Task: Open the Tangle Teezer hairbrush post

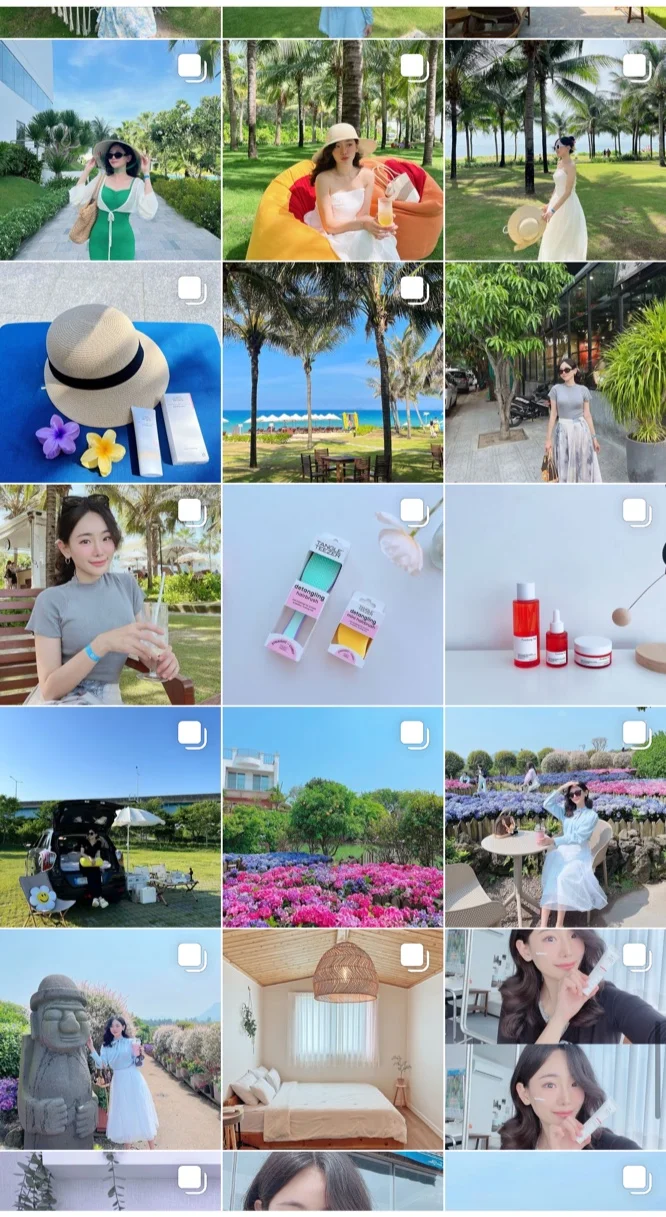Action: [x=332, y=595]
